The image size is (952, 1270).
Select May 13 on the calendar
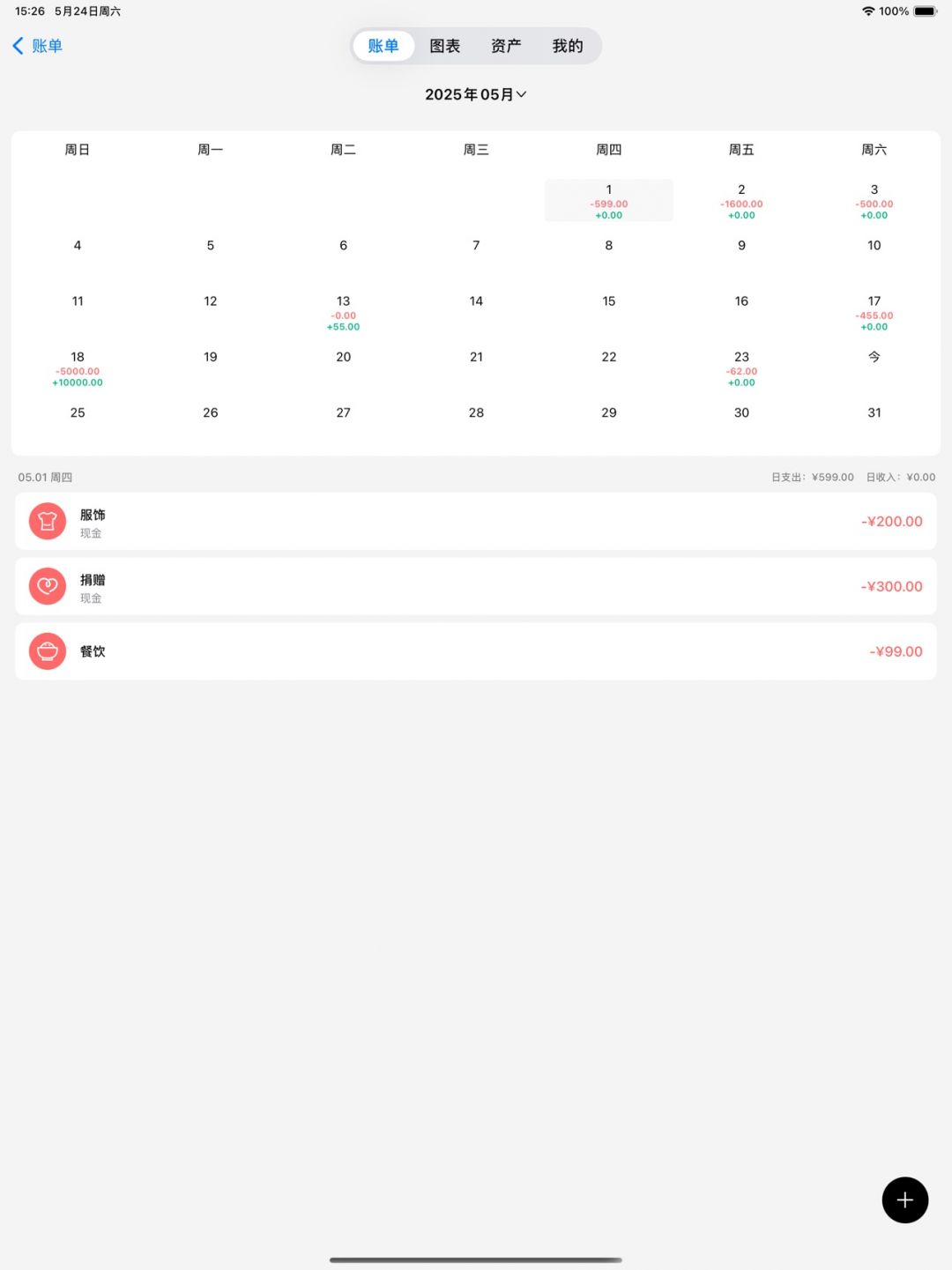pos(343,312)
